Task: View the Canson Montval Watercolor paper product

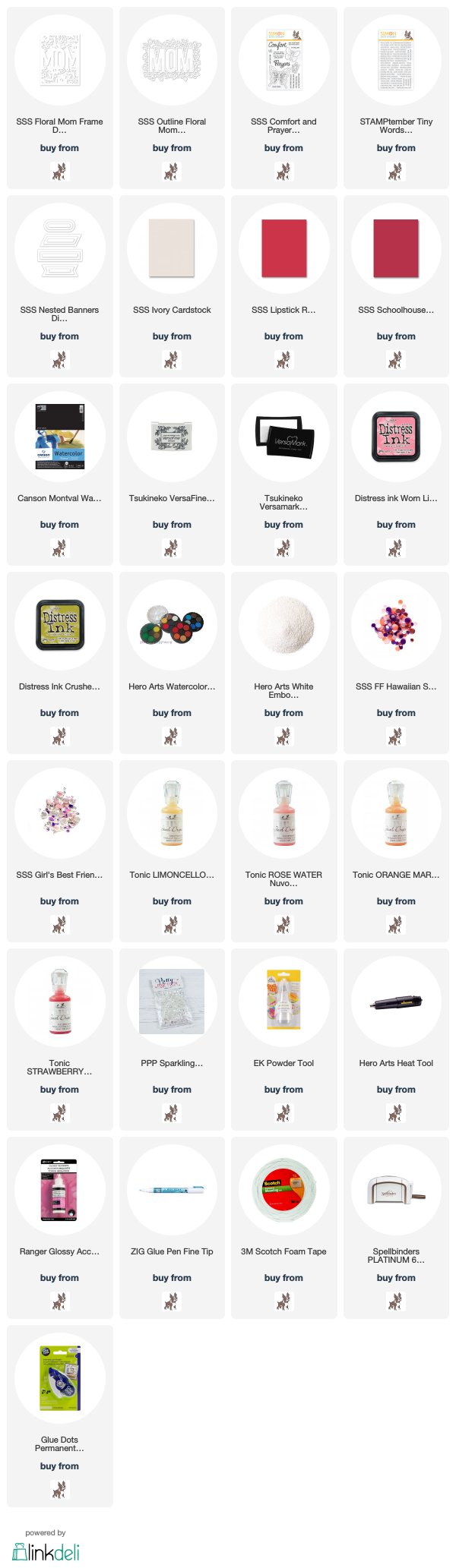Action: coord(59,437)
